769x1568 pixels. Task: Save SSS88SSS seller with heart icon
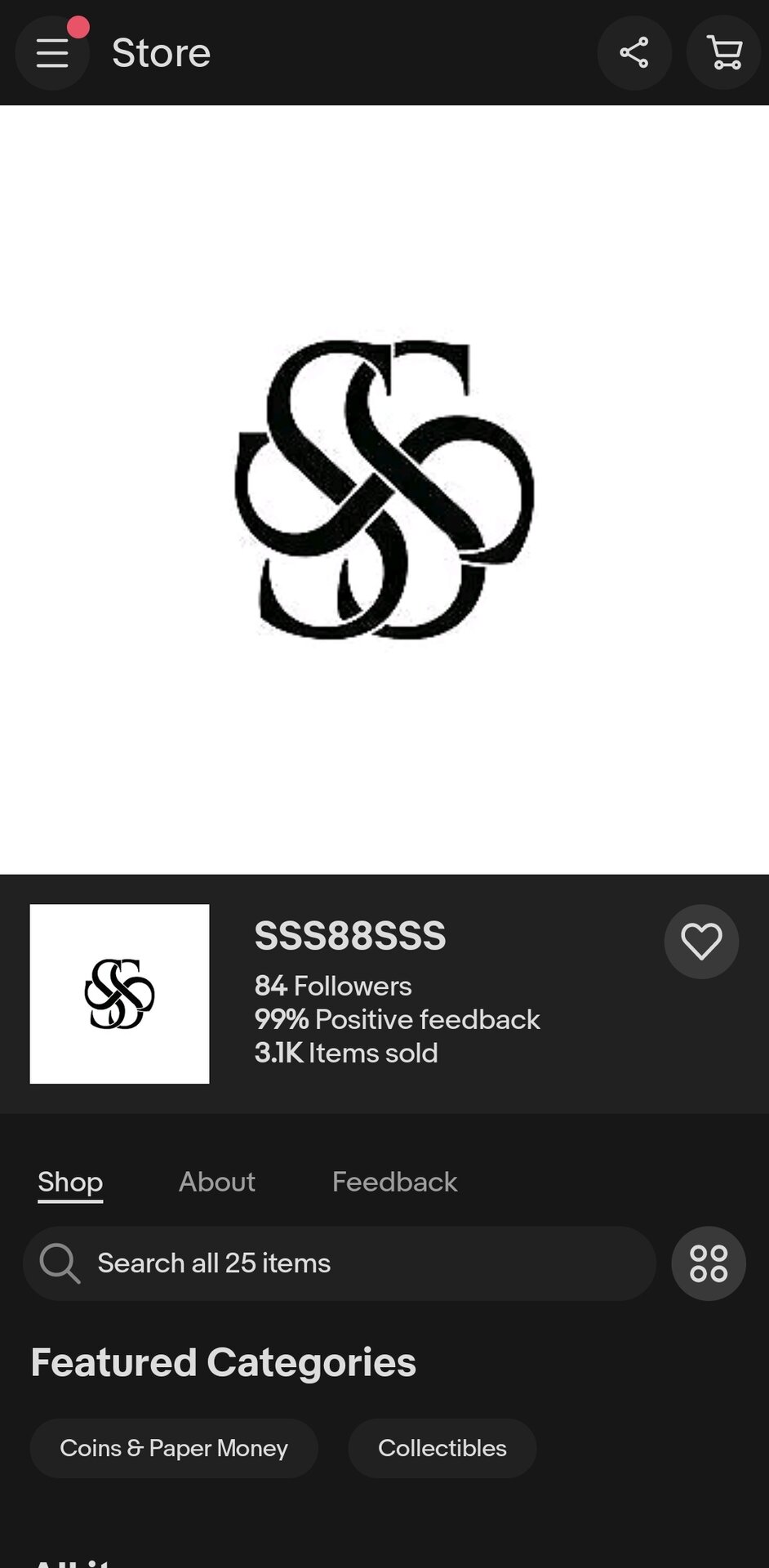click(701, 942)
